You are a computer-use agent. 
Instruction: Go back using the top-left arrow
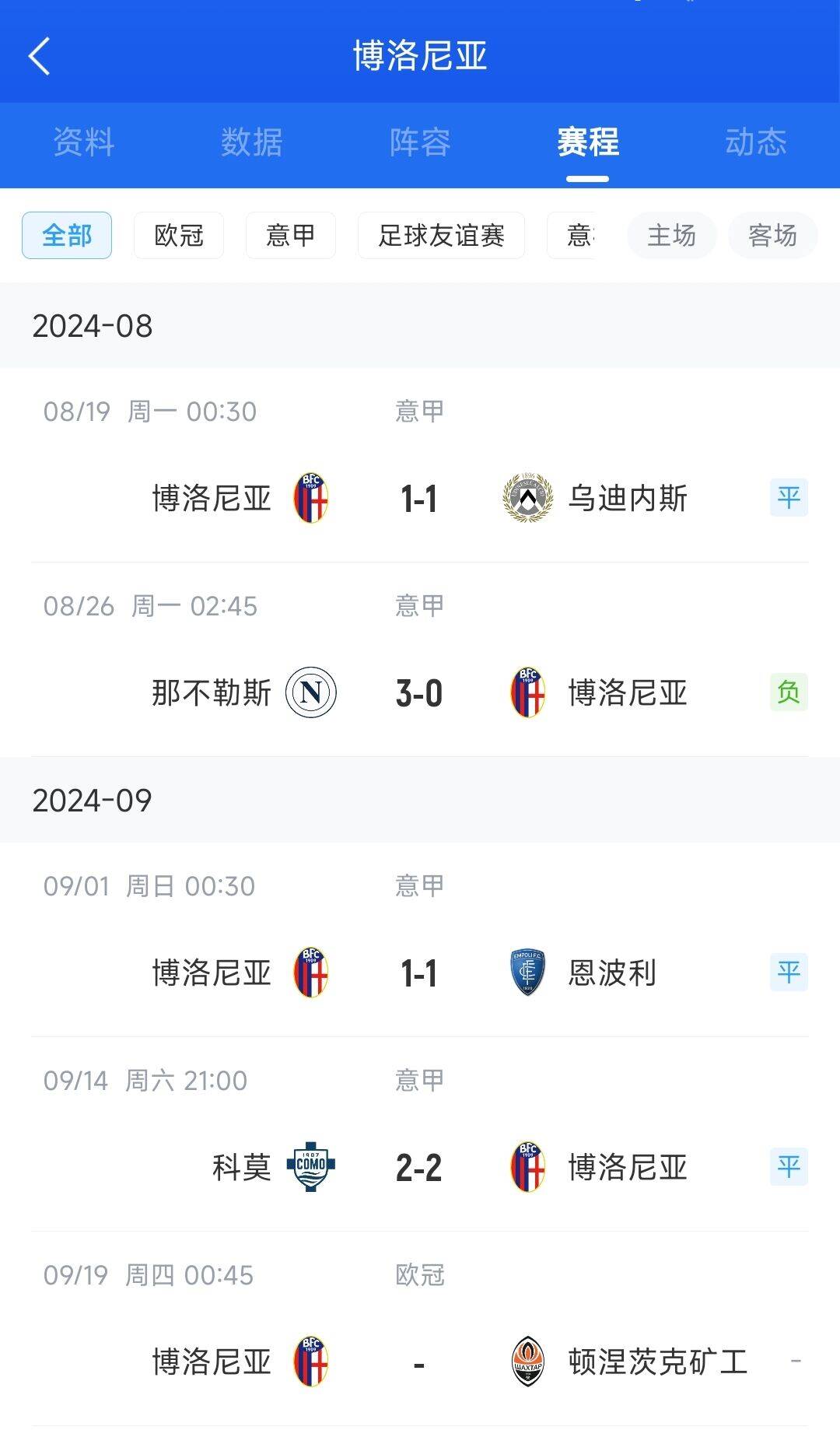39,56
